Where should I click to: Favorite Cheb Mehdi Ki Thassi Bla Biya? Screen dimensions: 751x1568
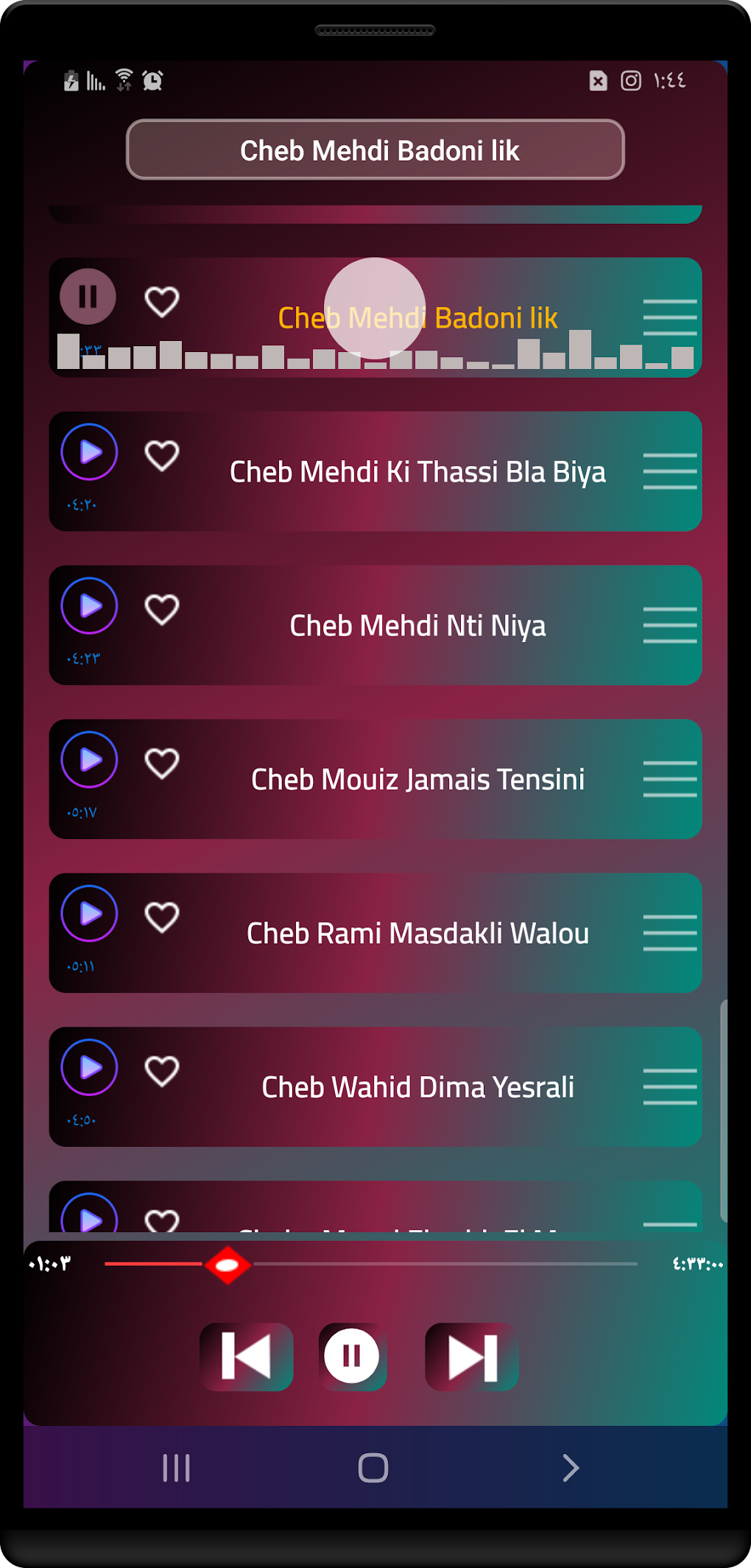click(x=162, y=455)
